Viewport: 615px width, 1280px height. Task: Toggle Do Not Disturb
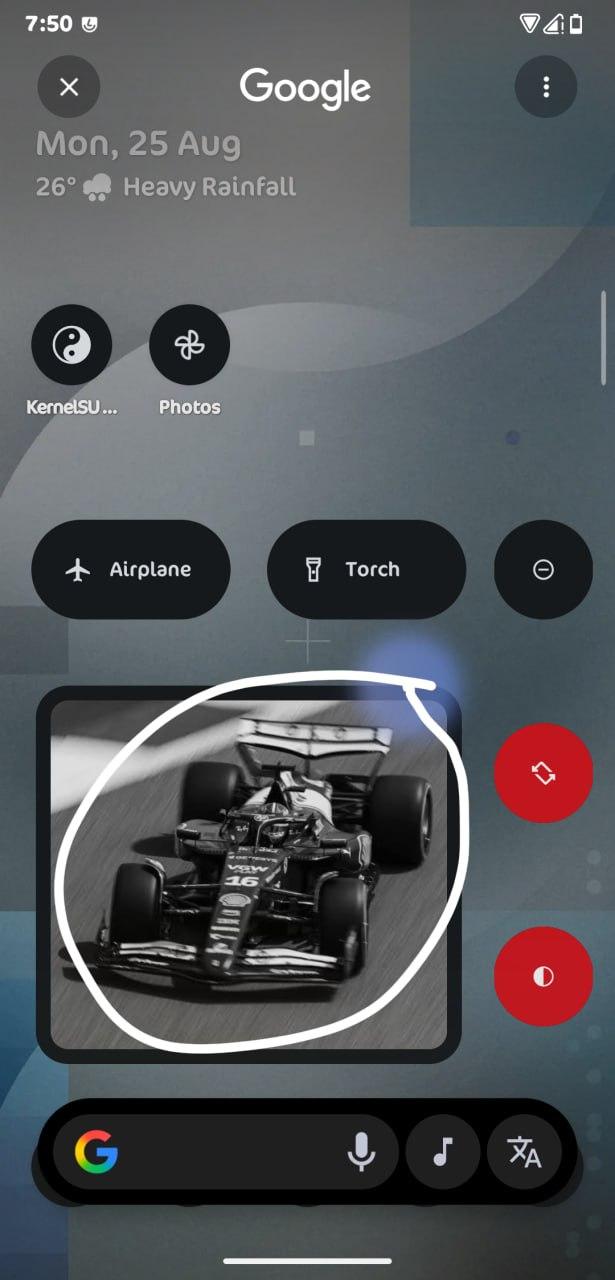click(x=544, y=569)
